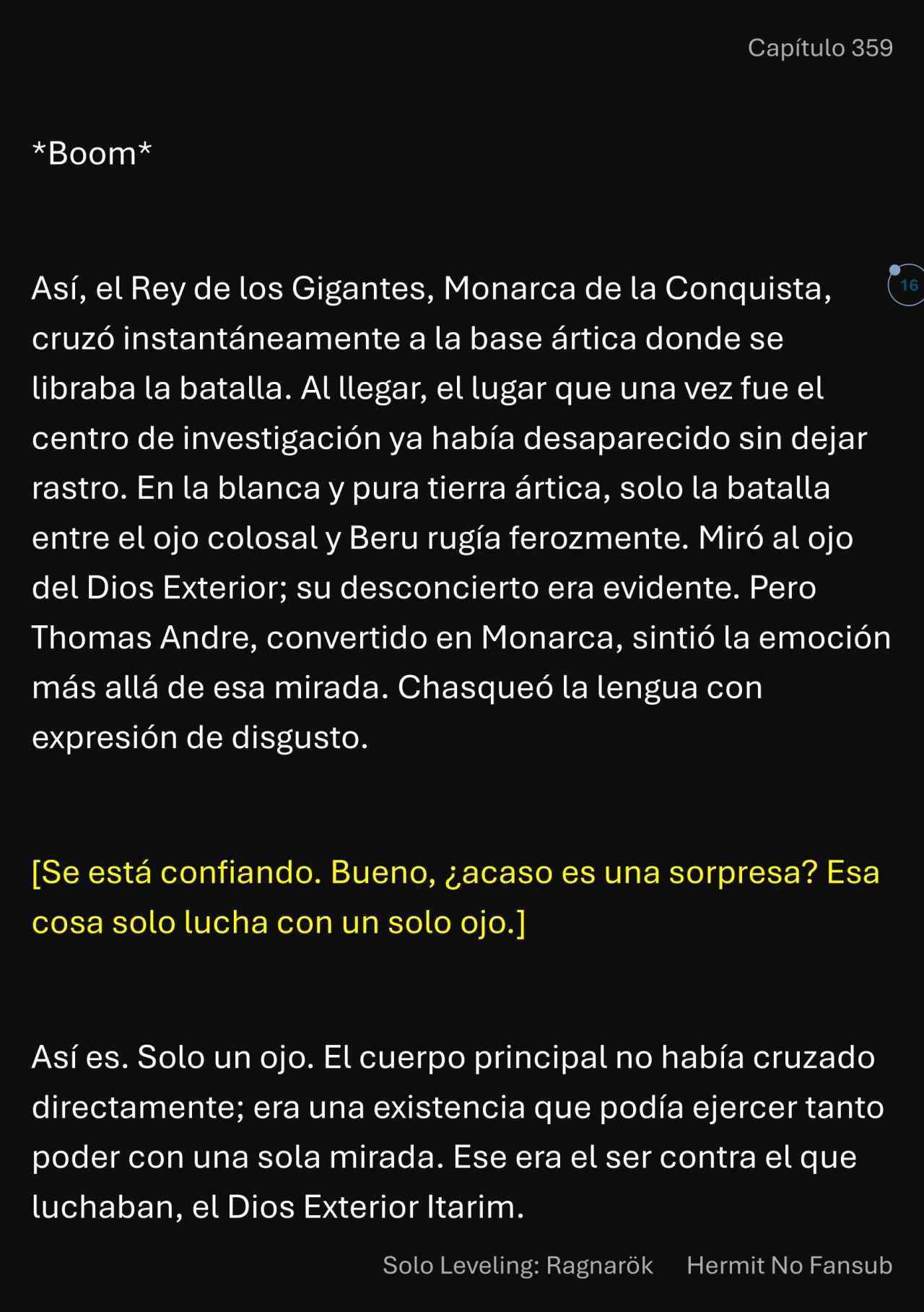Tap the floating bubble showing 16

point(907,285)
